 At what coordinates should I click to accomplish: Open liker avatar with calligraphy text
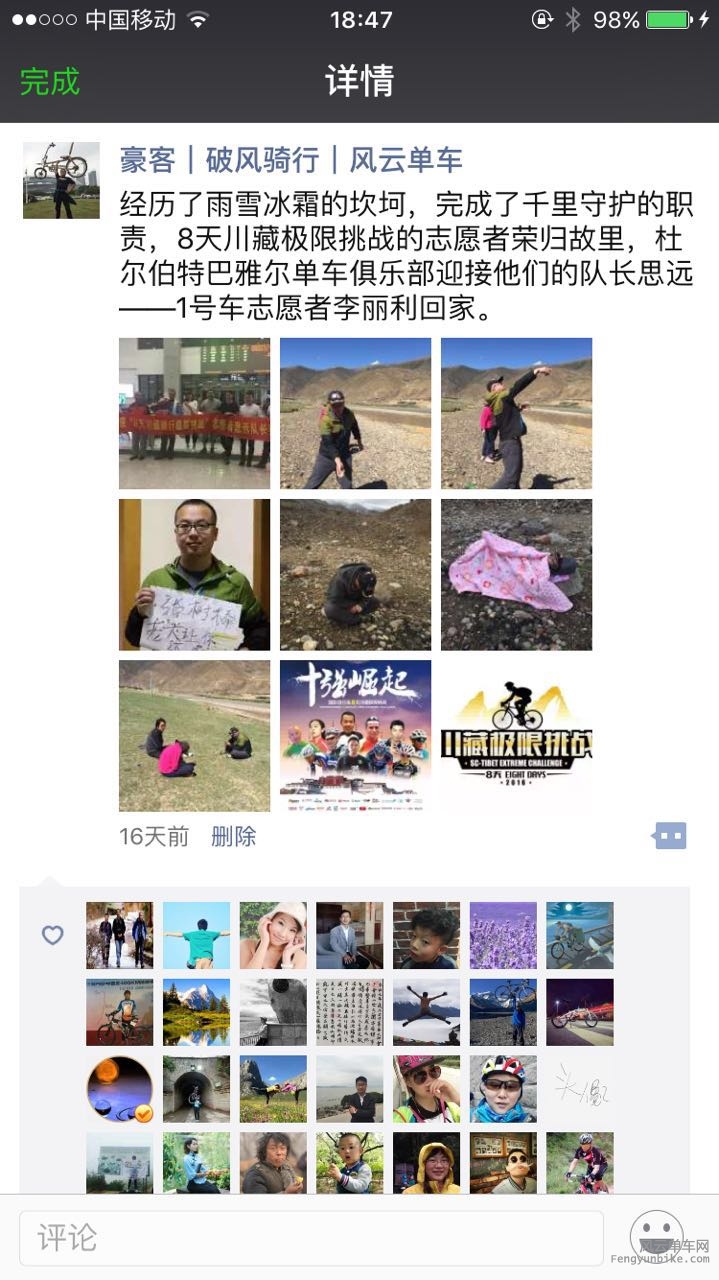pyautogui.click(x=349, y=1012)
